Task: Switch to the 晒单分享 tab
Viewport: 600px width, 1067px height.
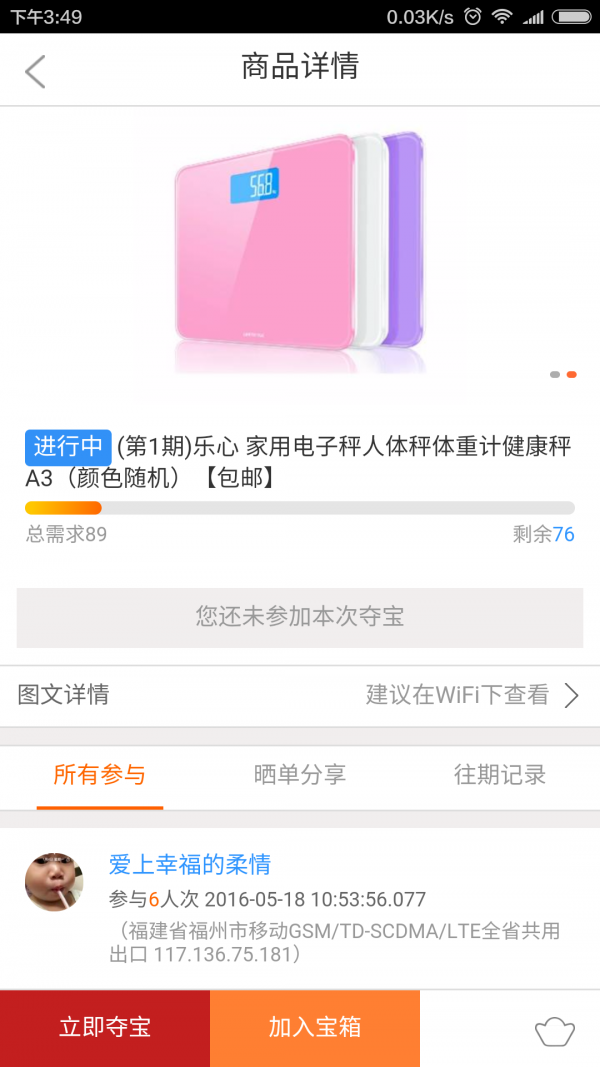Action: pos(300,775)
